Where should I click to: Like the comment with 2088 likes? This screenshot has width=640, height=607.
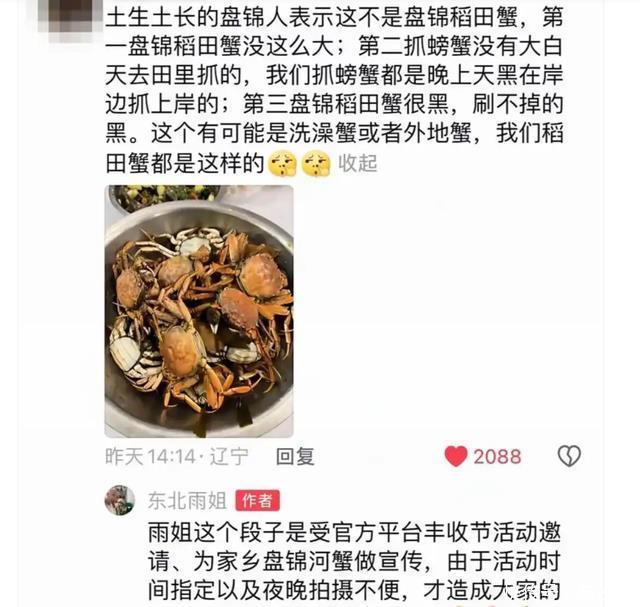(457, 456)
